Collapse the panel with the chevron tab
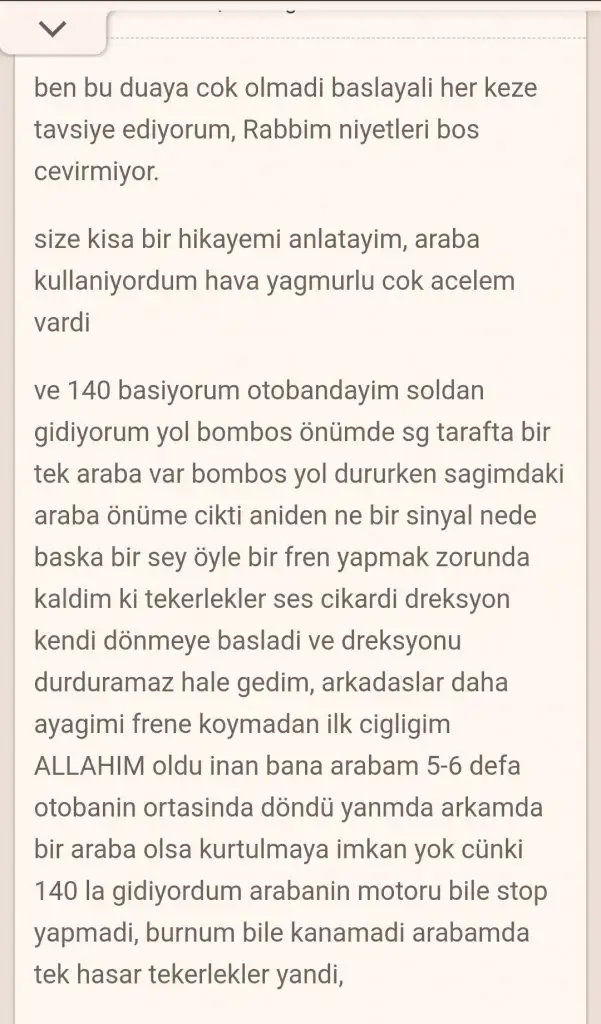 click(53, 31)
